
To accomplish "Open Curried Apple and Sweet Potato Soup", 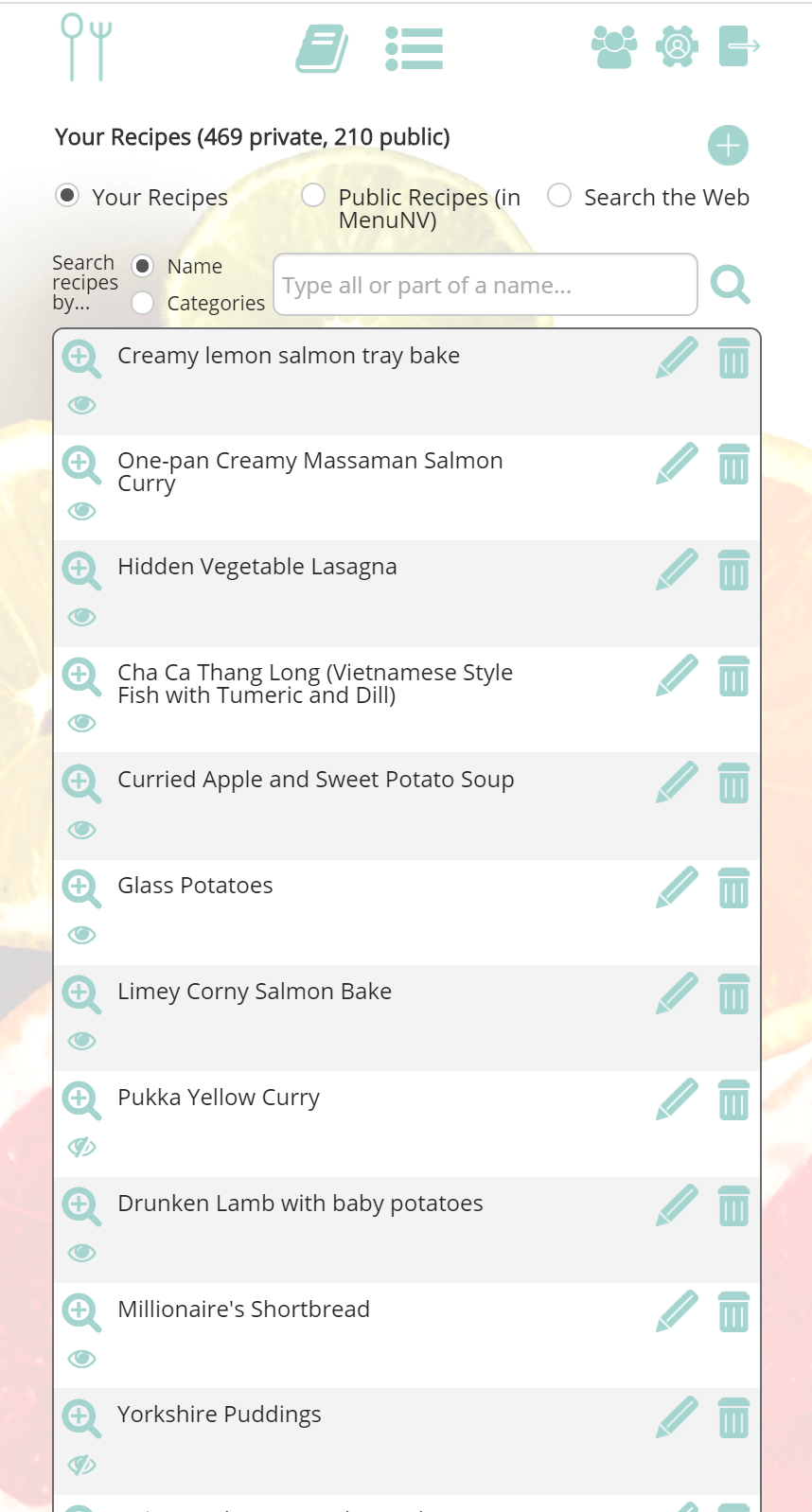I will coord(315,780).
